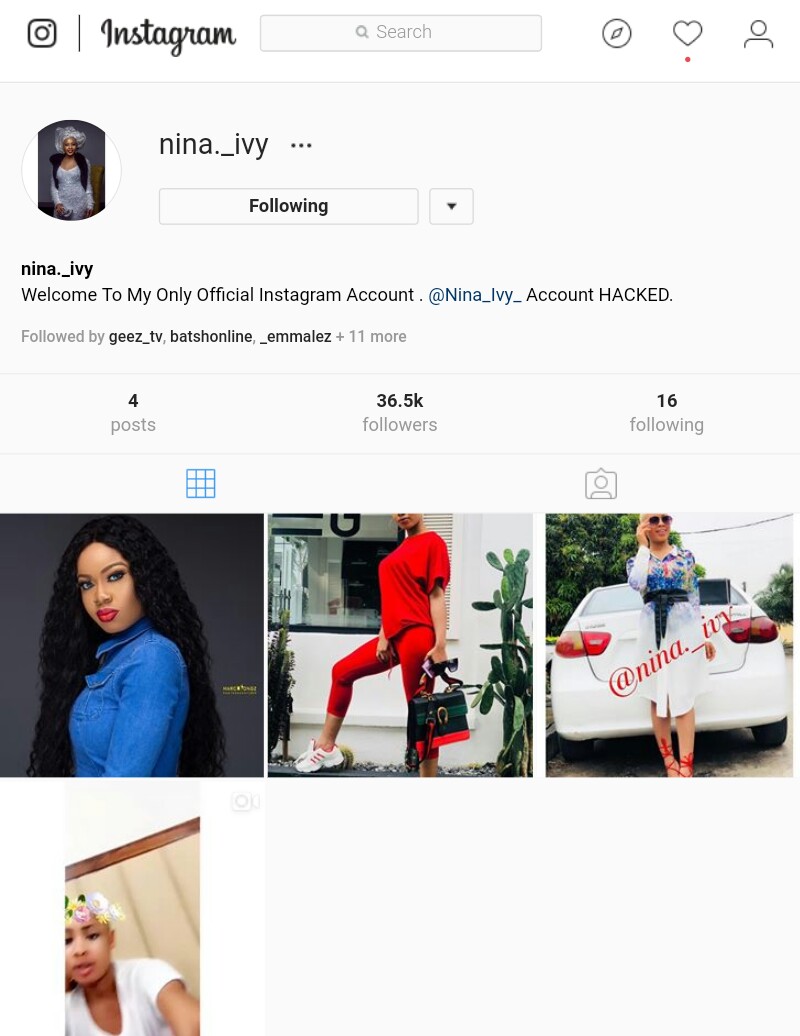Expand suggested accounts dropdown arrow
The width and height of the screenshot is (800, 1036).
pos(451,206)
